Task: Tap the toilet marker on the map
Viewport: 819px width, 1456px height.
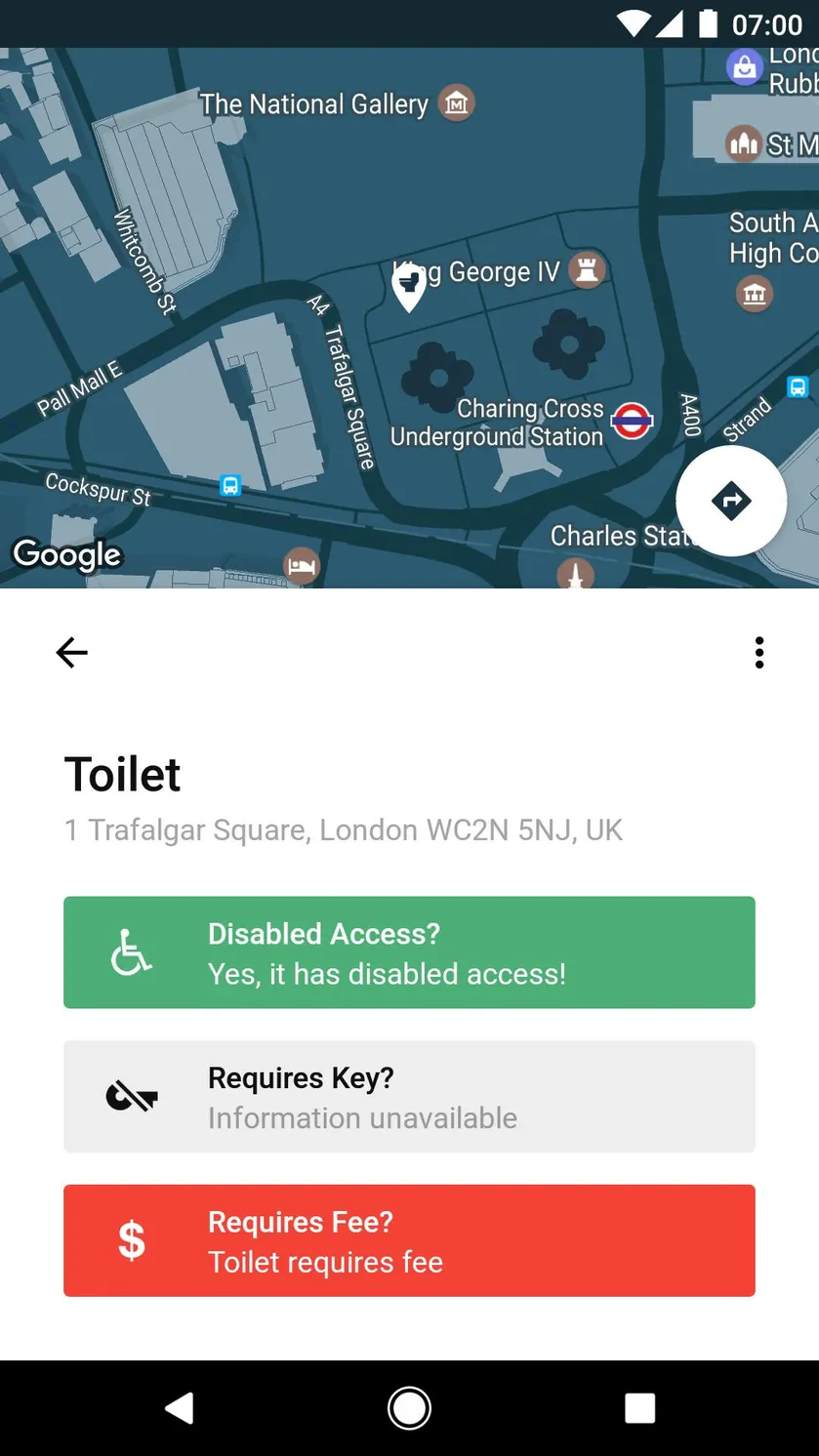Action: [409, 287]
